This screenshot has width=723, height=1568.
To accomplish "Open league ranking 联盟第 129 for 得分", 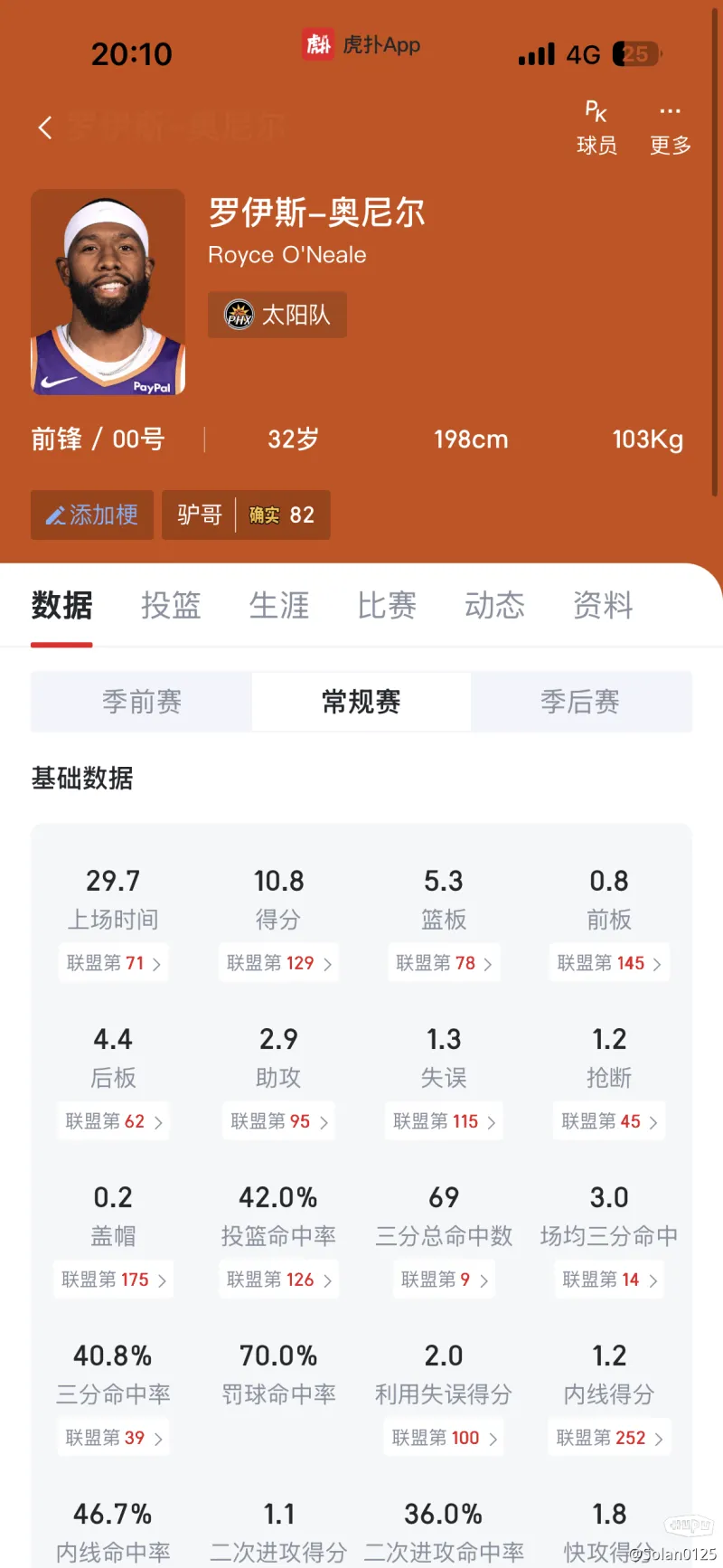I will coord(278,963).
